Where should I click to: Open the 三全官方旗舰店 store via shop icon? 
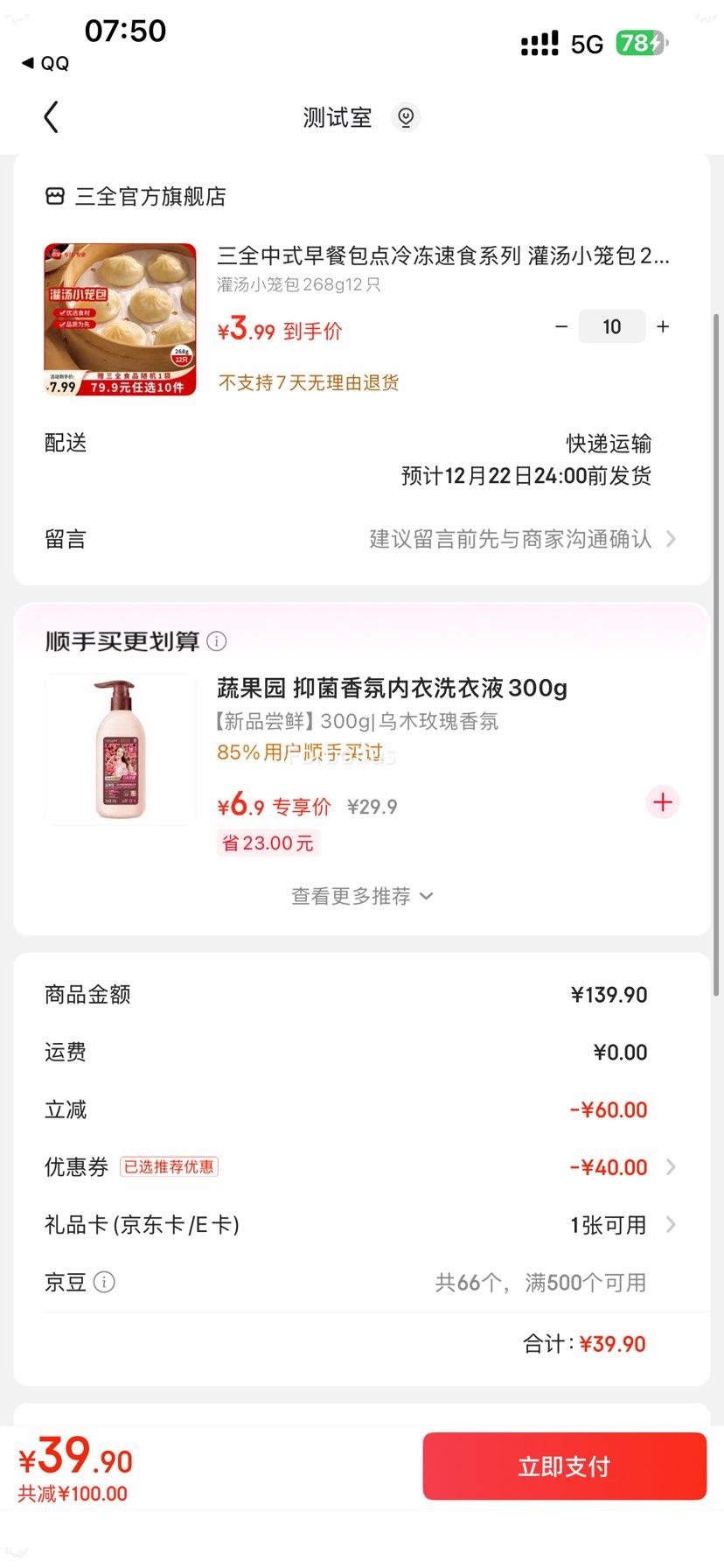[55, 196]
